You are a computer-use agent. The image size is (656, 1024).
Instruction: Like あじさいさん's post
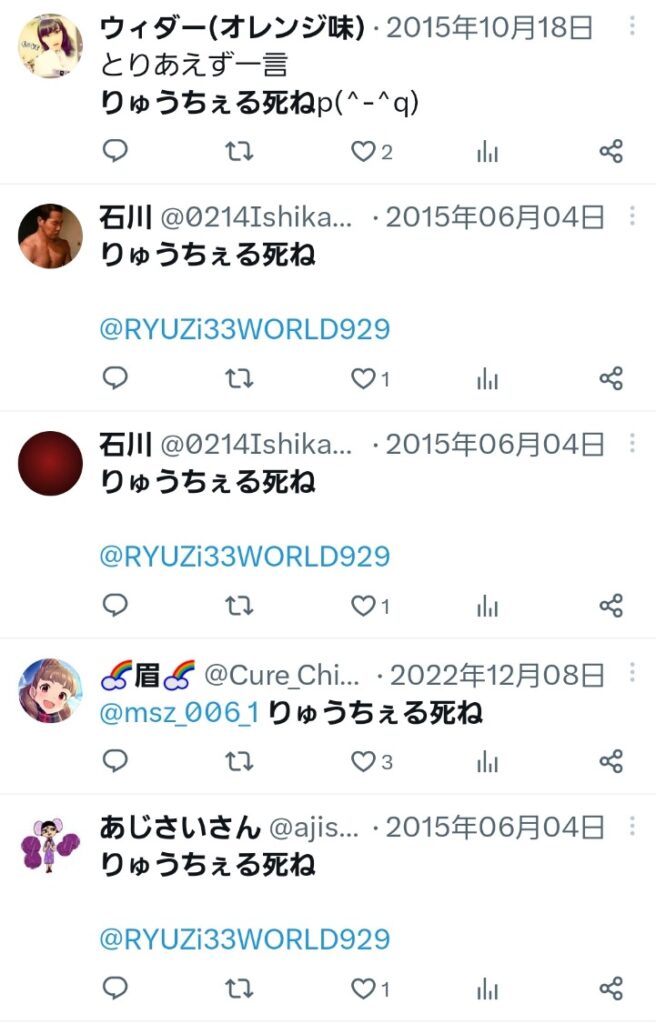pos(362,989)
